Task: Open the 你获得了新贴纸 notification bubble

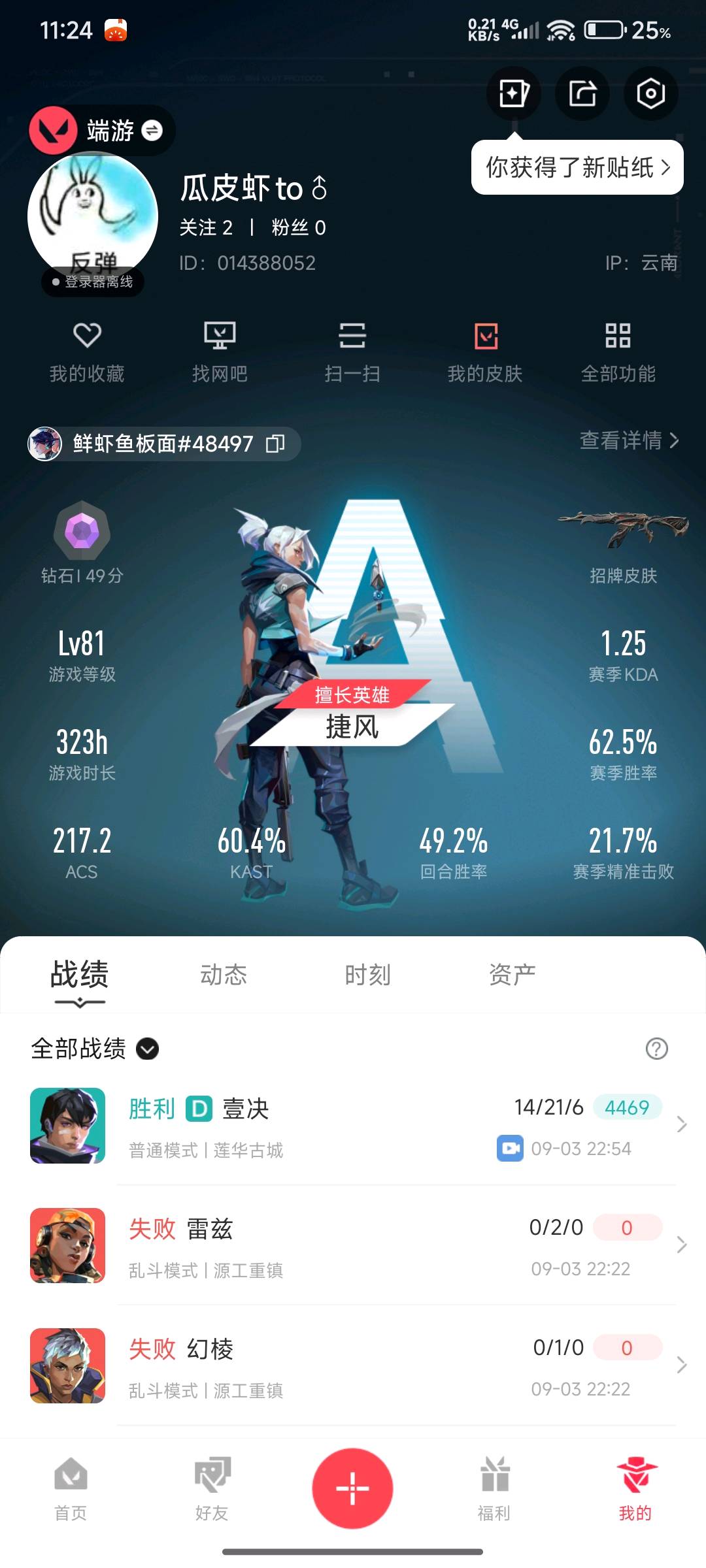Action: point(577,167)
